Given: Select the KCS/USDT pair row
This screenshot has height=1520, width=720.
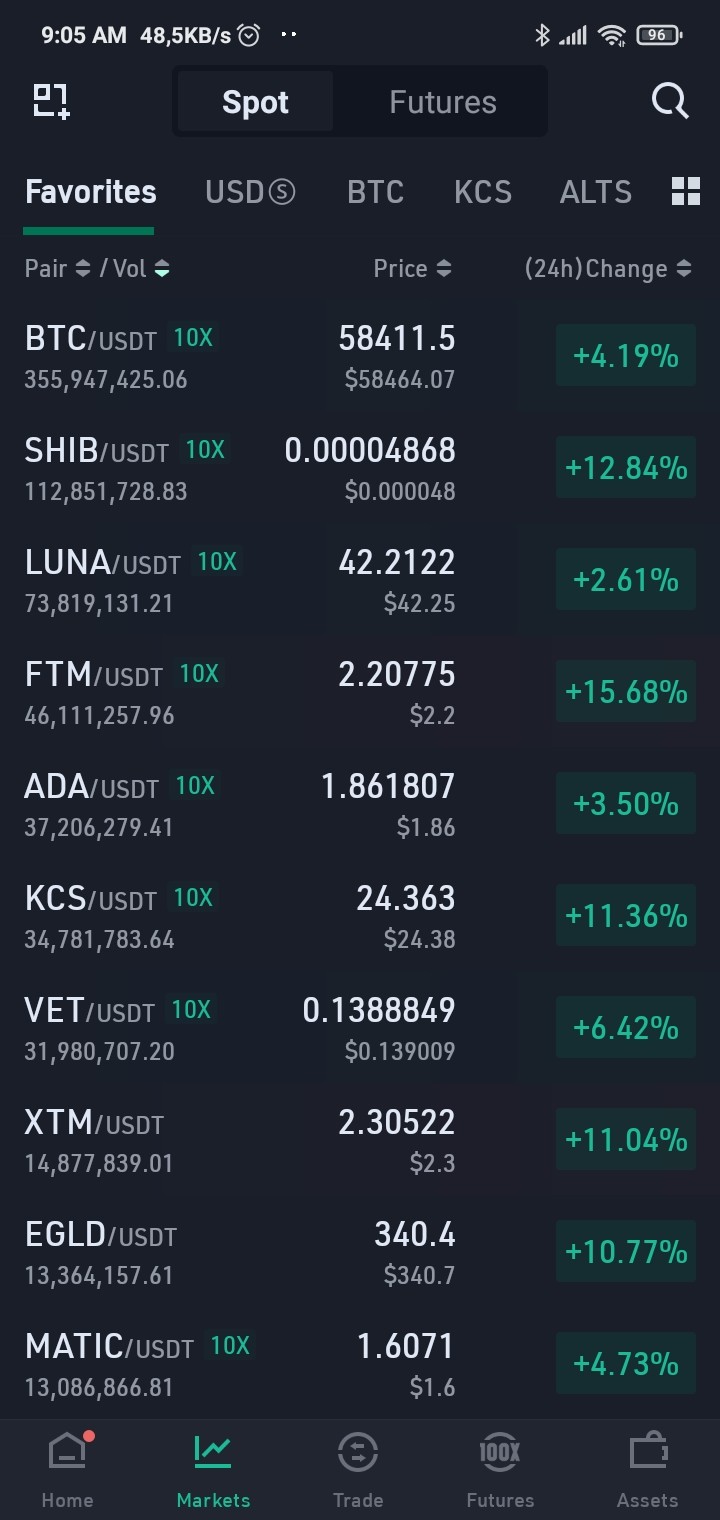Looking at the screenshot, I should (x=360, y=917).
